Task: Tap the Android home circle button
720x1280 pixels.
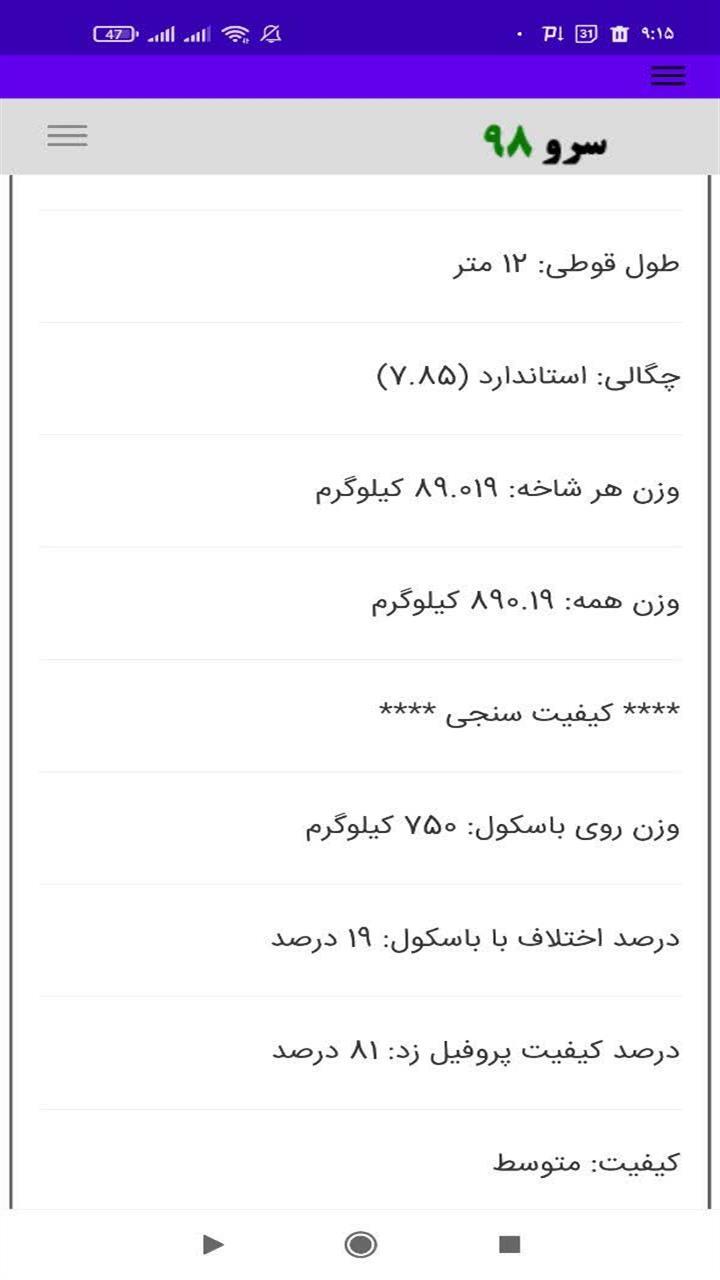Action: click(x=360, y=1246)
